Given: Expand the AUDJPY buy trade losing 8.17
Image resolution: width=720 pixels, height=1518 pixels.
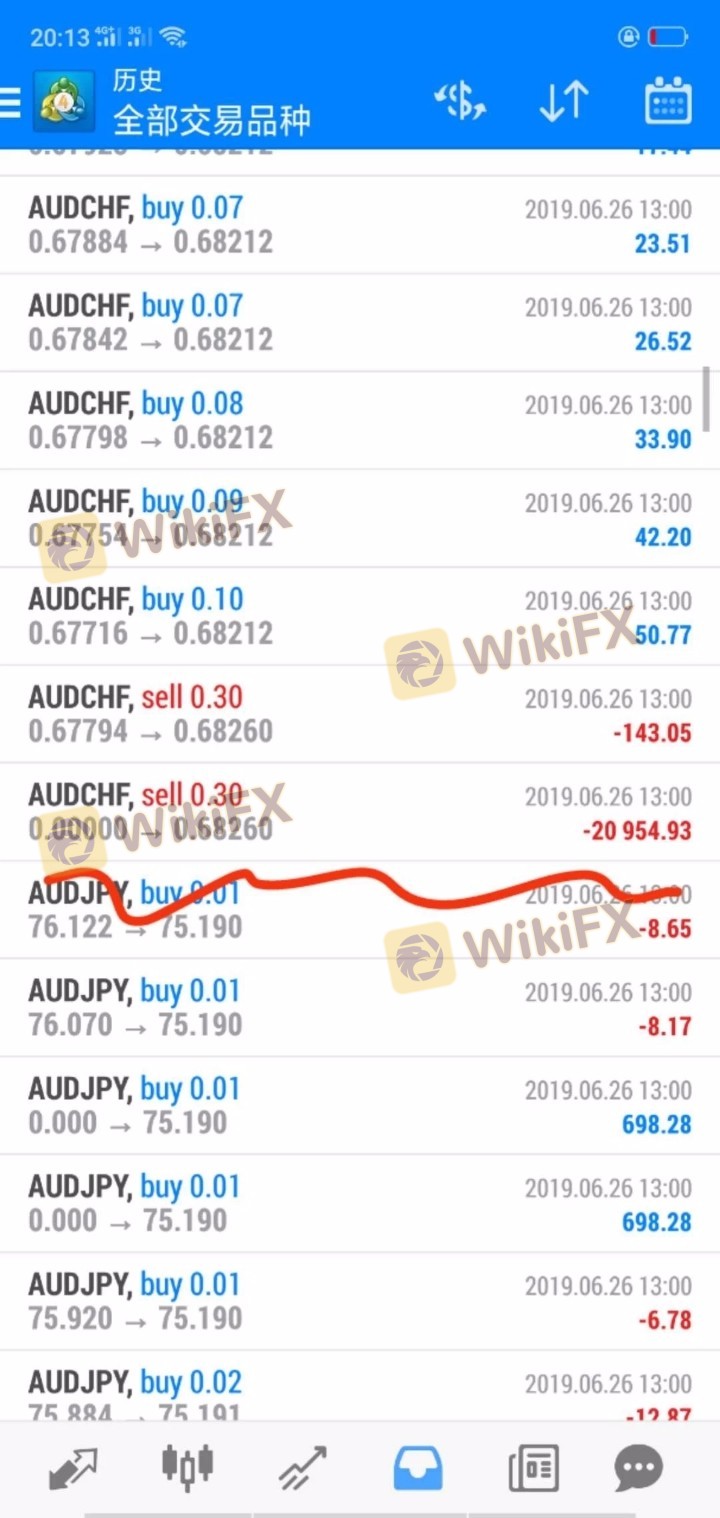Looking at the screenshot, I should click(x=360, y=1008).
